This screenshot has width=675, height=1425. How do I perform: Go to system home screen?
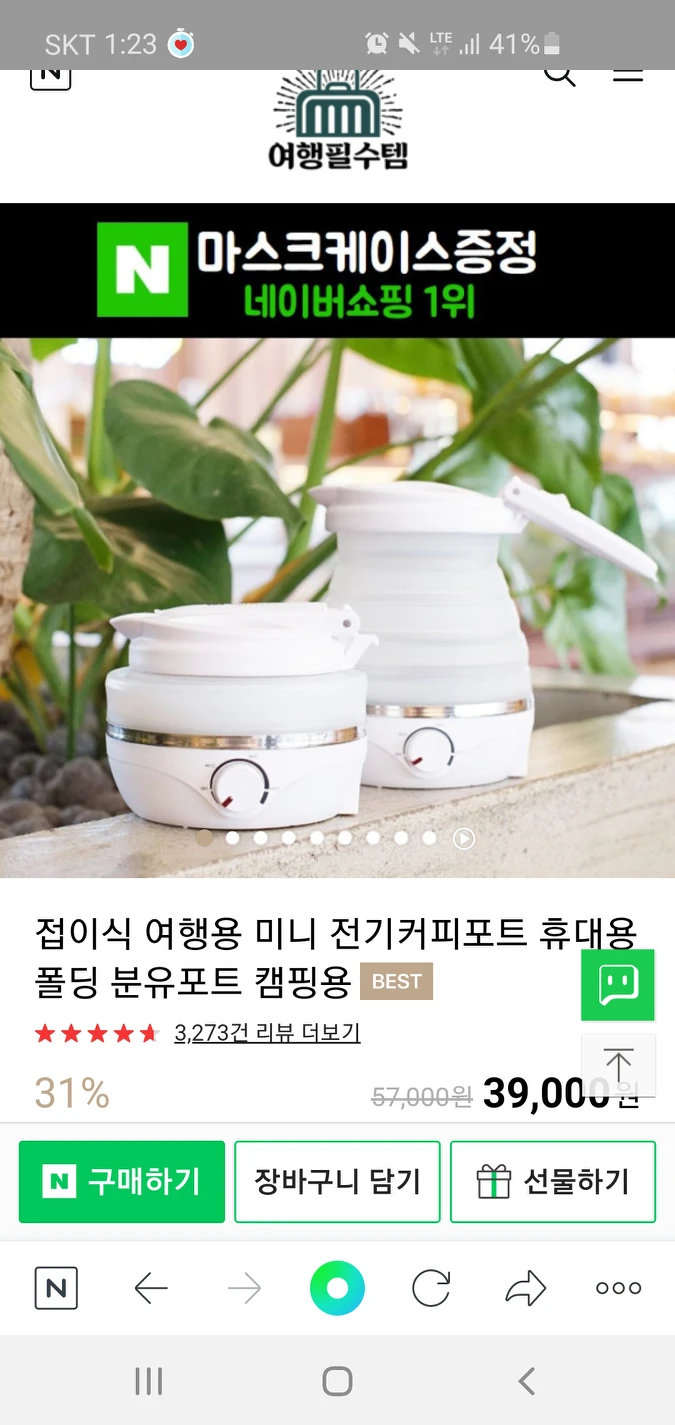point(337,1382)
